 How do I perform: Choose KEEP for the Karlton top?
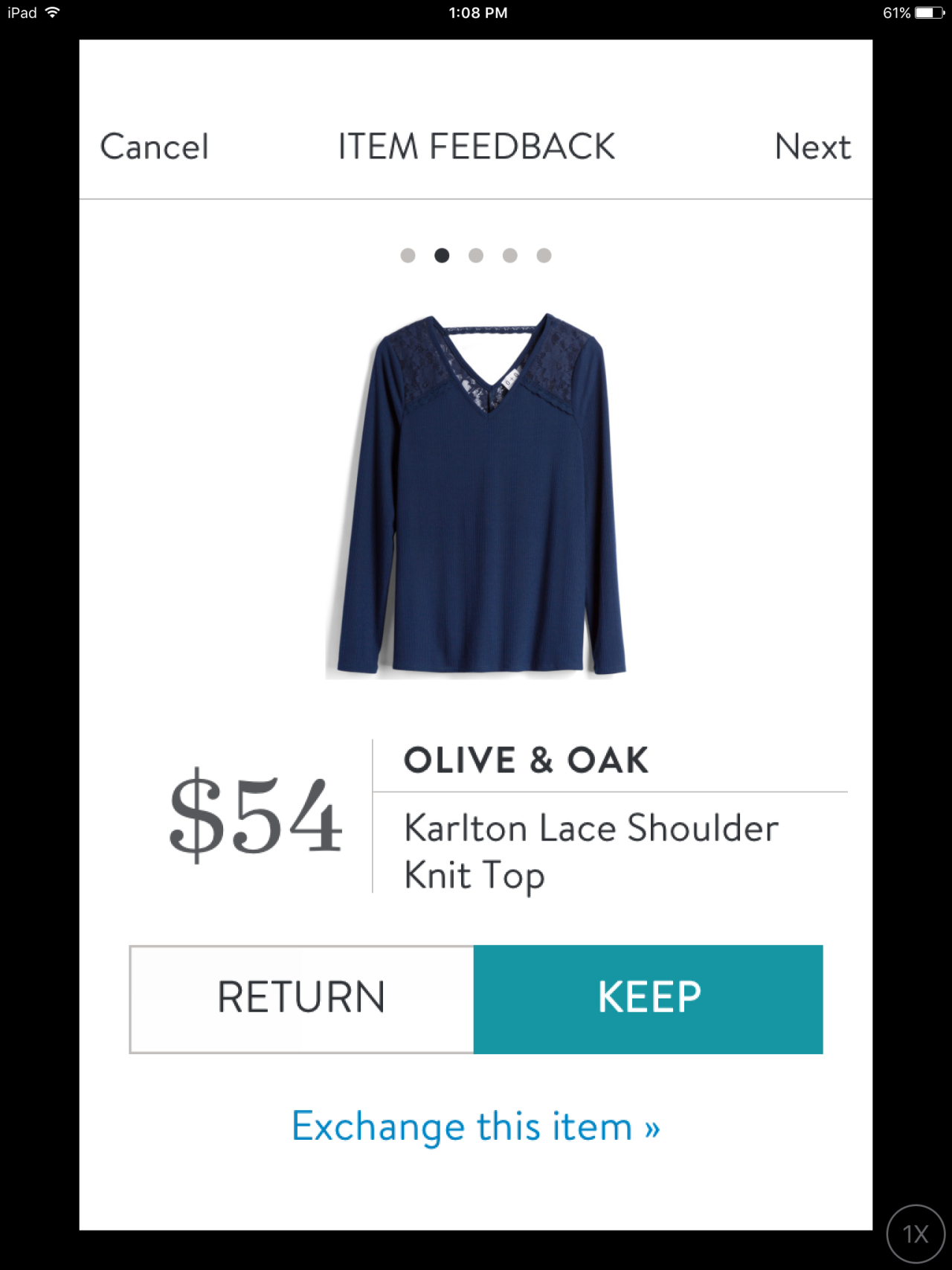pyautogui.click(x=648, y=998)
